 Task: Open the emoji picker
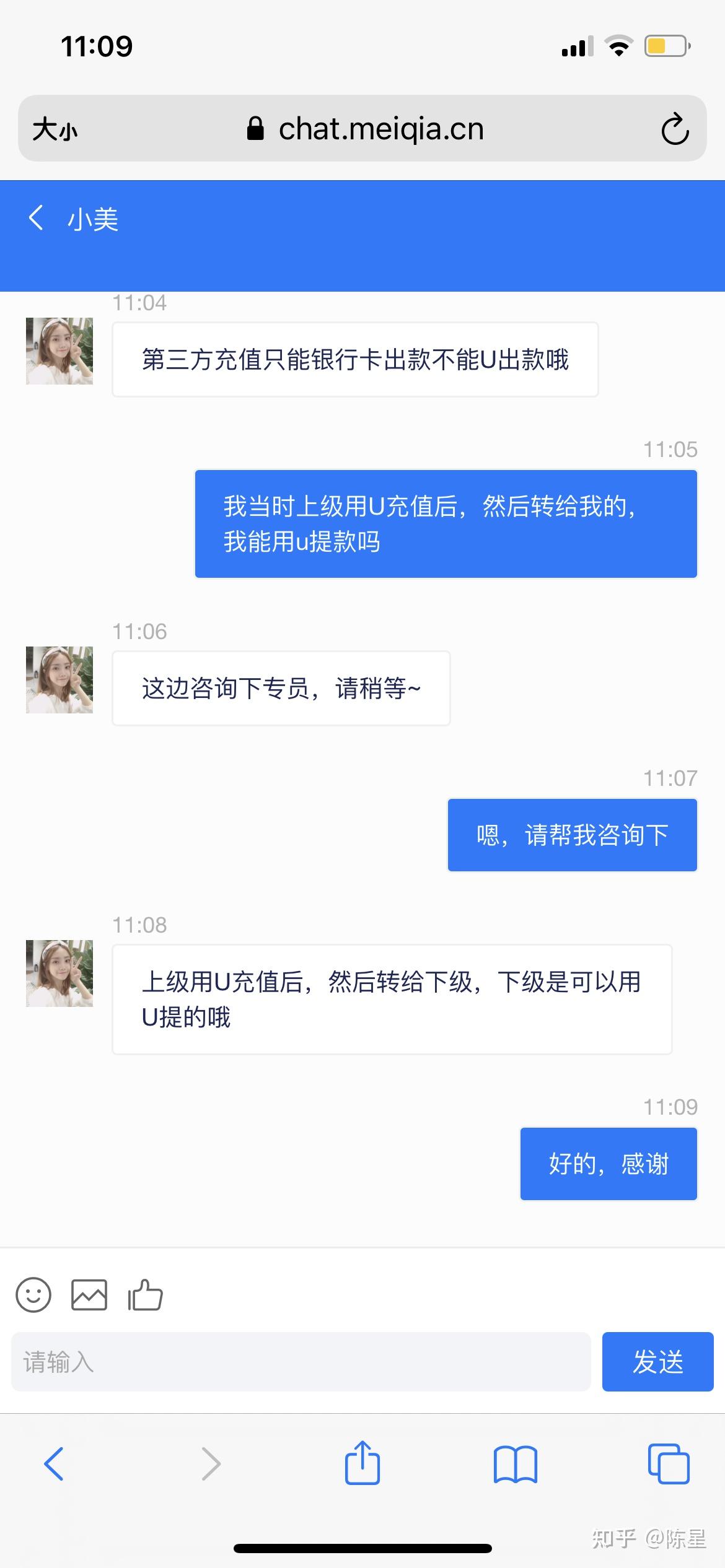pyautogui.click(x=34, y=1294)
